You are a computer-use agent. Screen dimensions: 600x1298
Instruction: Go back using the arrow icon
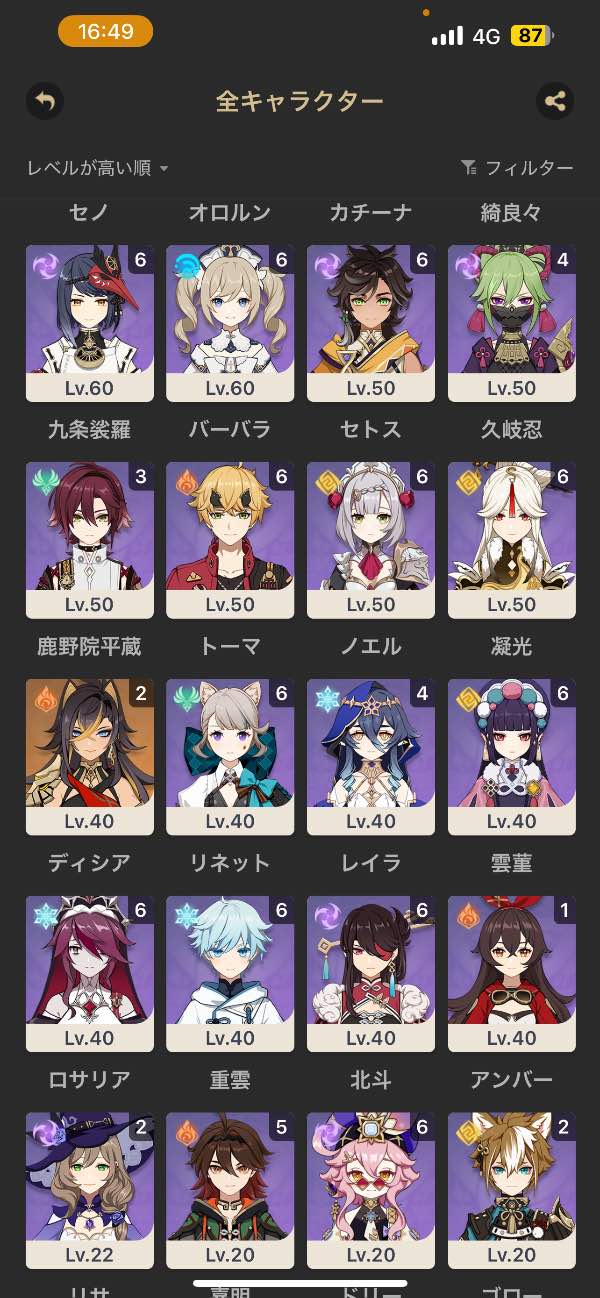point(44,101)
